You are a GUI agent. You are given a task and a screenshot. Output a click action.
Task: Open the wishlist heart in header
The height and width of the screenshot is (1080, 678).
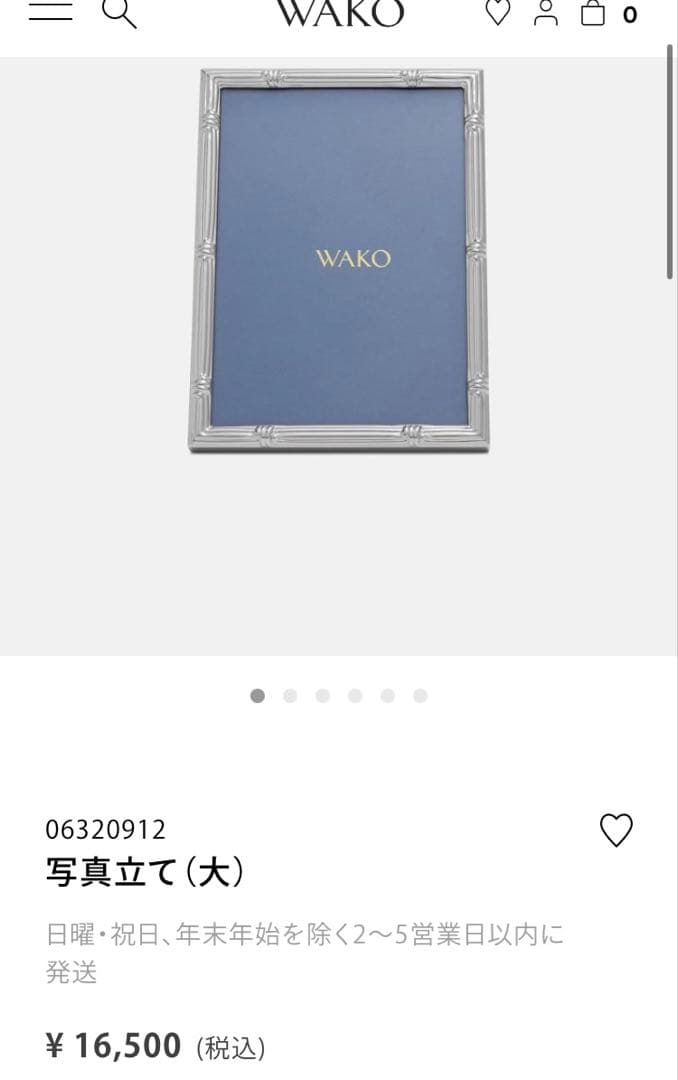[x=497, y=12]
